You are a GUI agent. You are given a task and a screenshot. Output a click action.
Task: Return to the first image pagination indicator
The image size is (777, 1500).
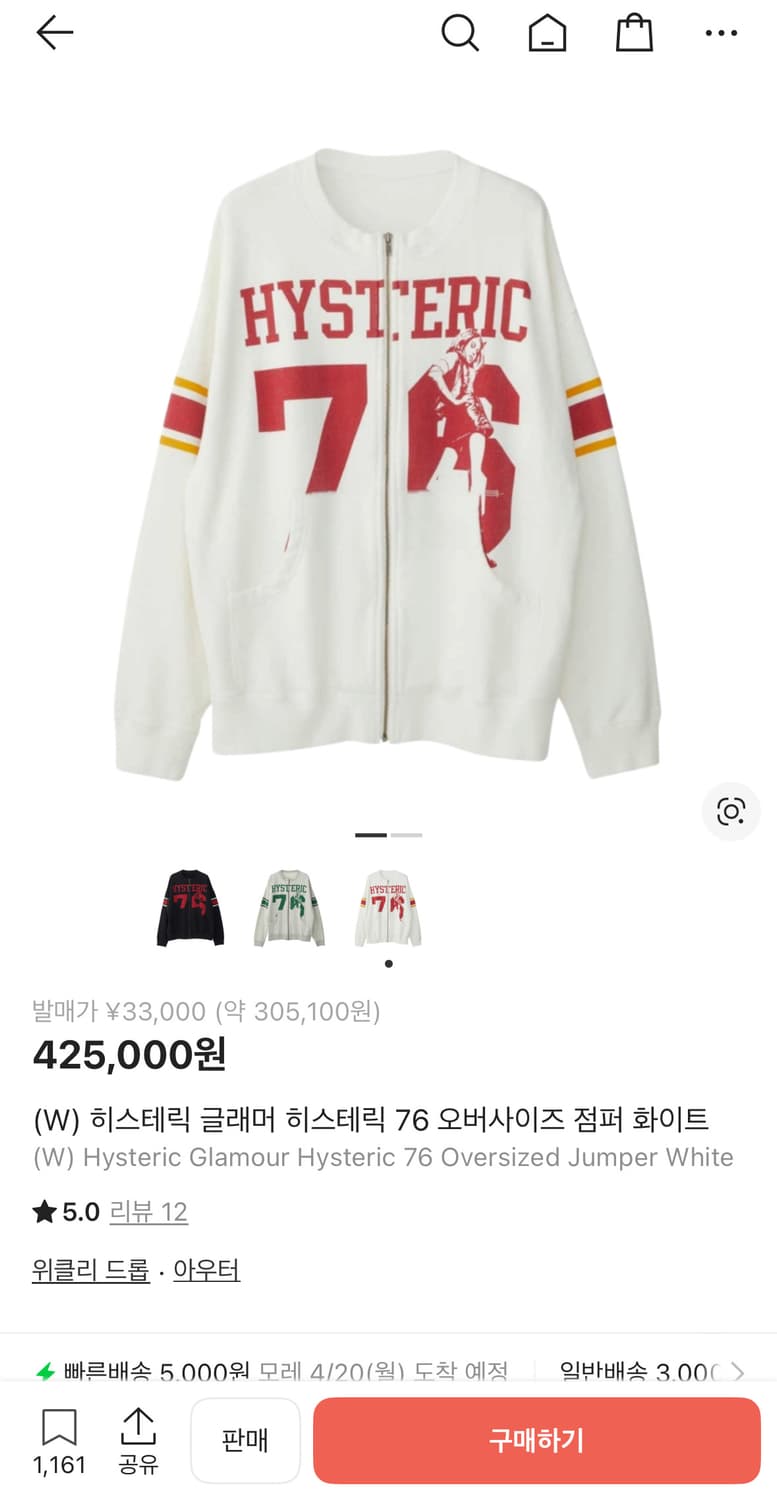(x=371, y=834)
